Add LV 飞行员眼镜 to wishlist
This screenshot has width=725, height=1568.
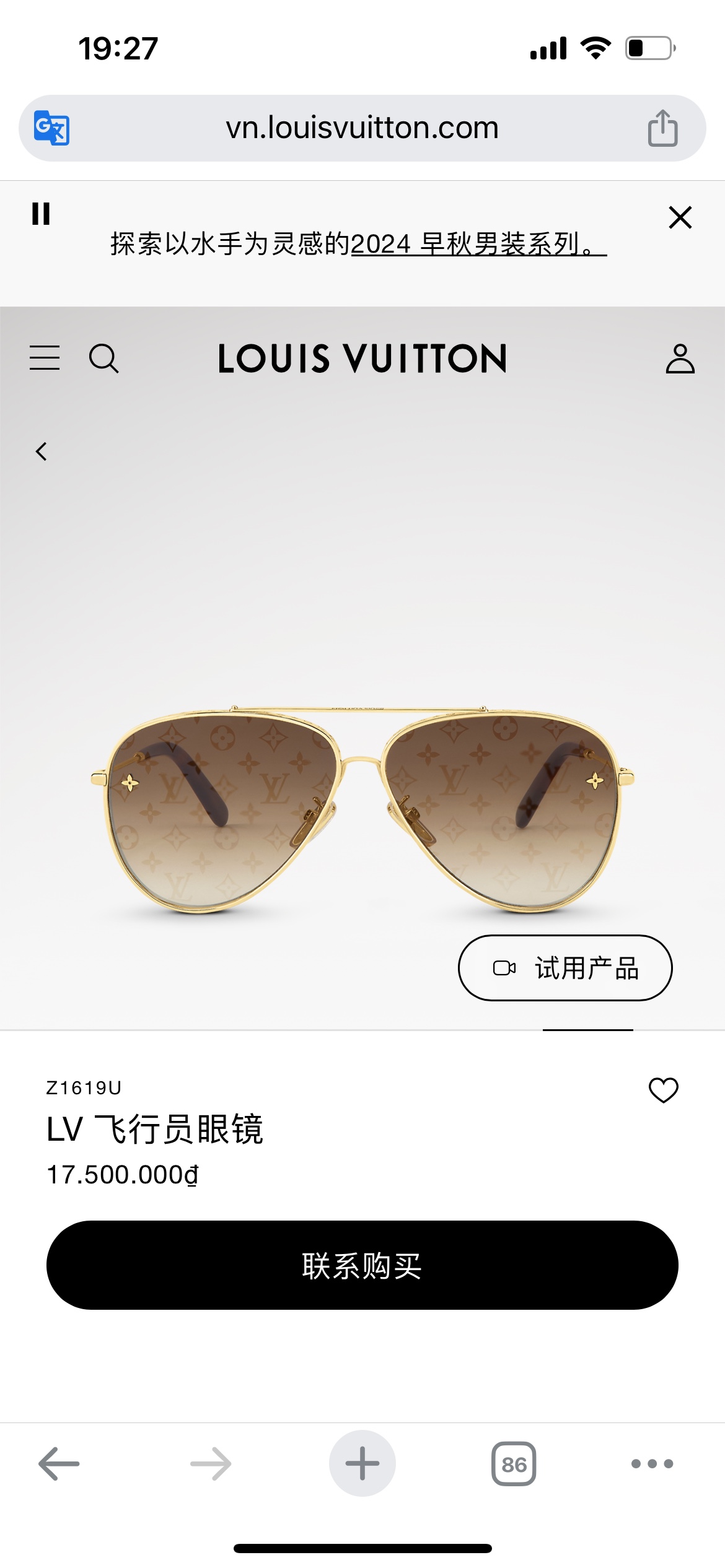pos(663,1090)
